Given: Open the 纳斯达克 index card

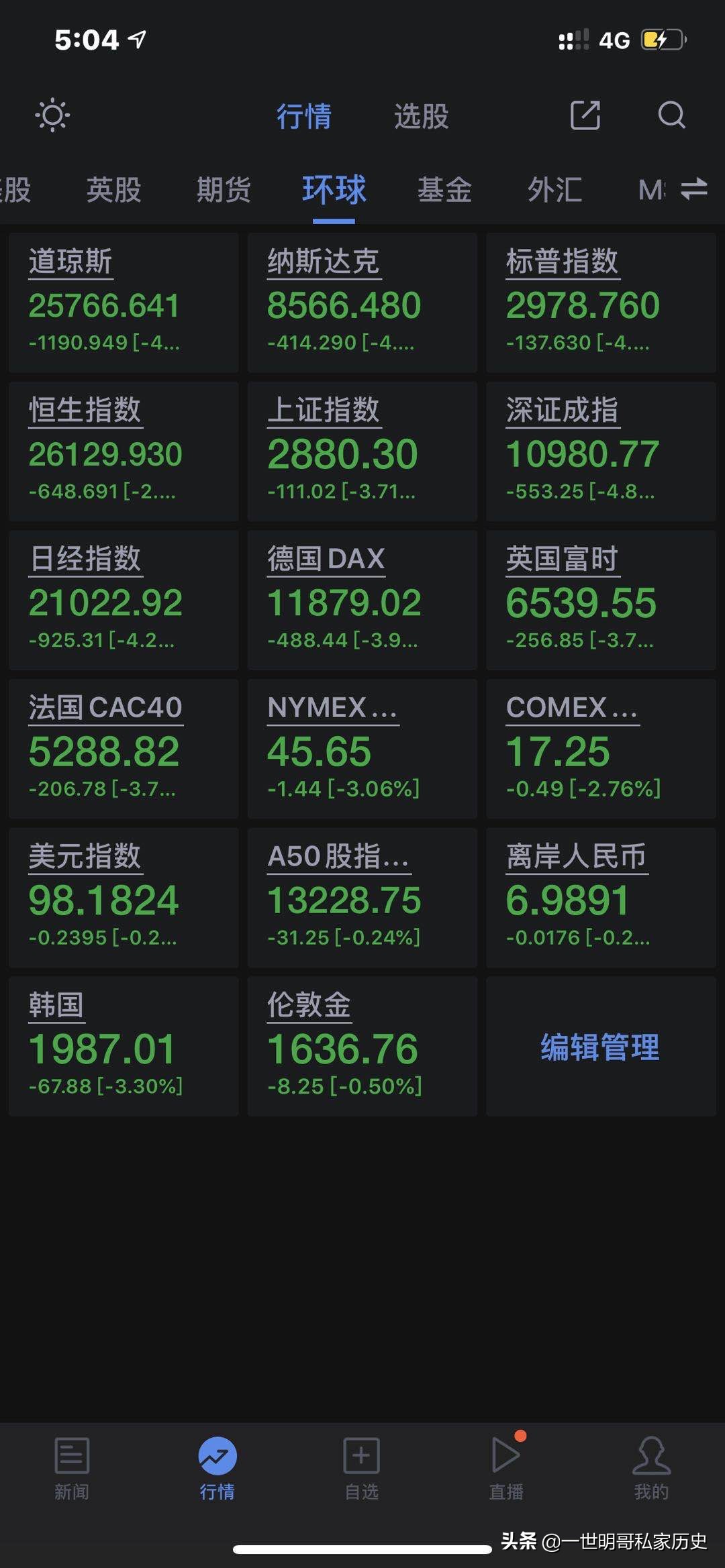Looking at the screenshot, I should 362,303.
